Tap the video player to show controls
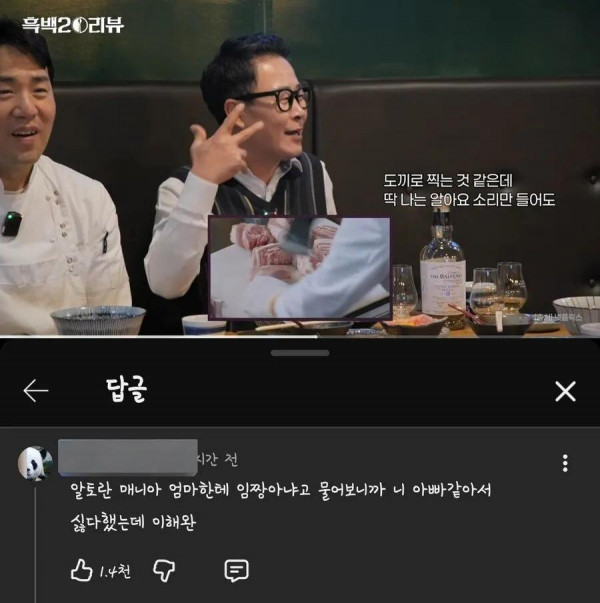 tap(300, 170)
